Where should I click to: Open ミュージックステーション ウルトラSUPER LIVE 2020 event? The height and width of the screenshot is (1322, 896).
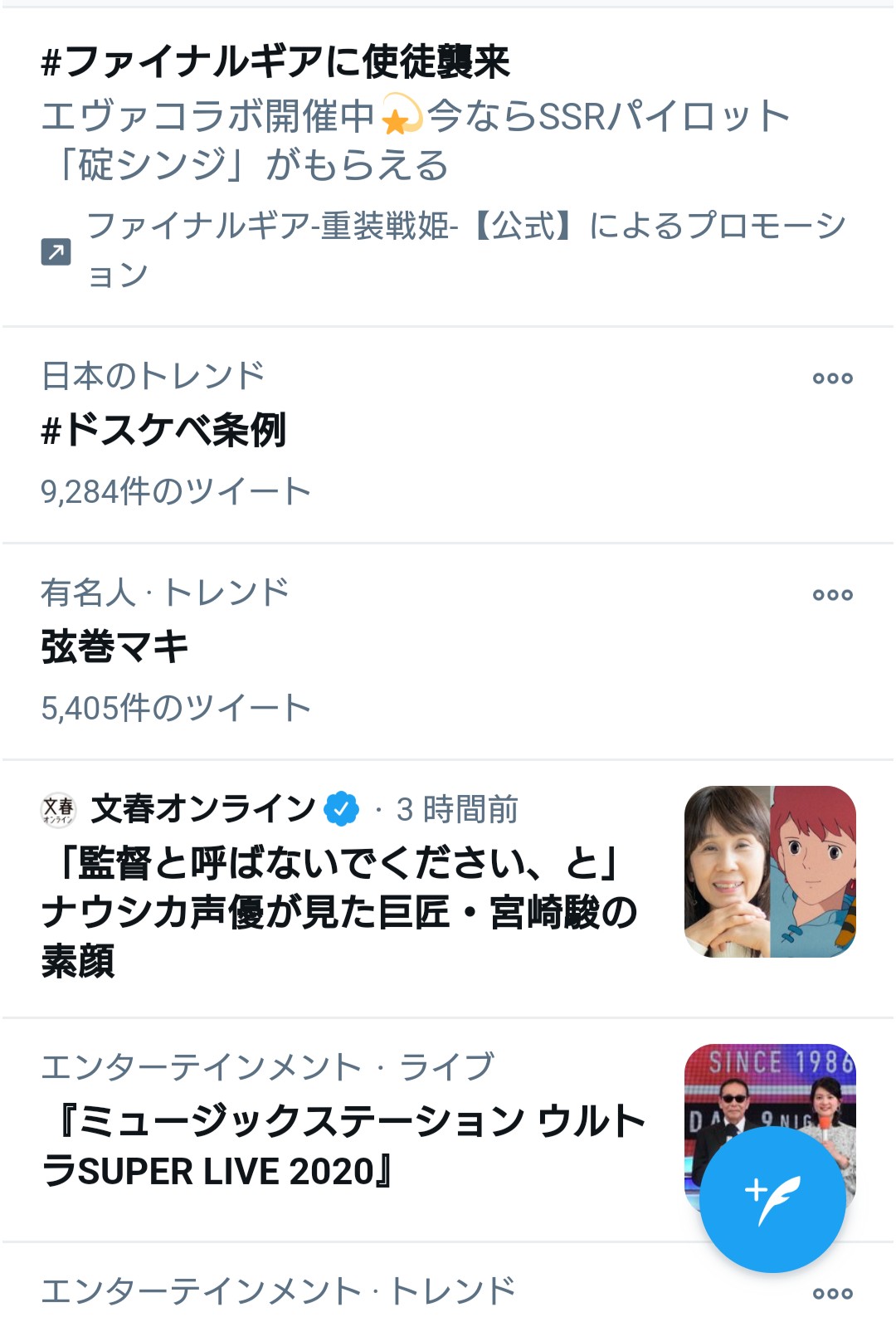coord(343,1146)
